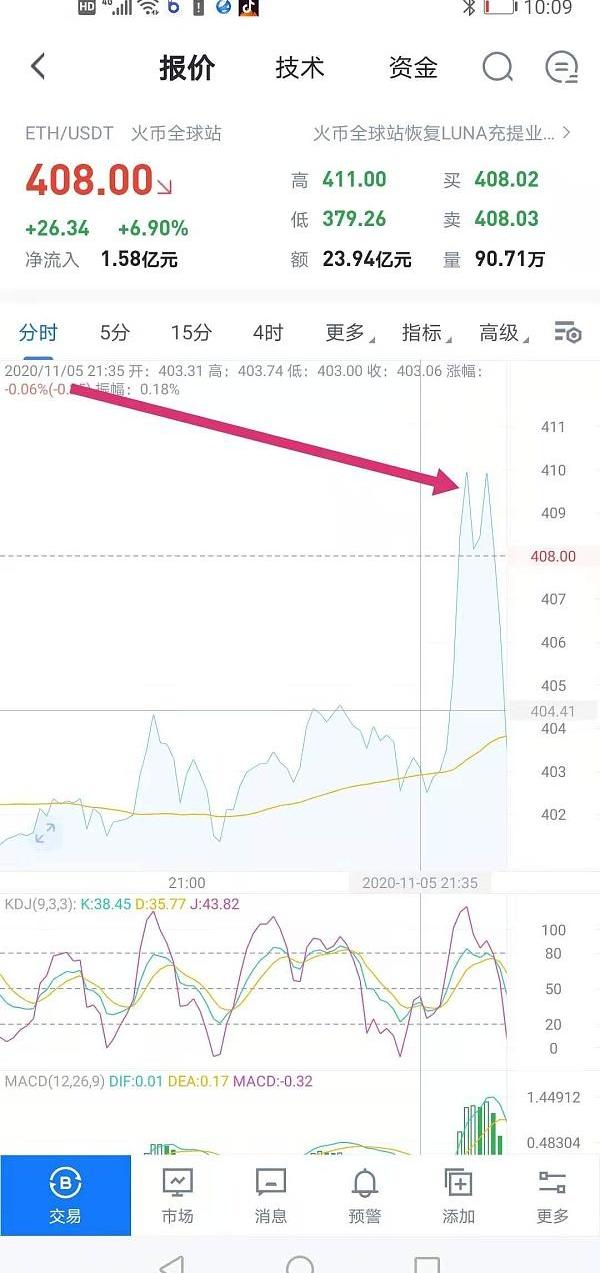Switch to the 技术 tab

[300, 67]
